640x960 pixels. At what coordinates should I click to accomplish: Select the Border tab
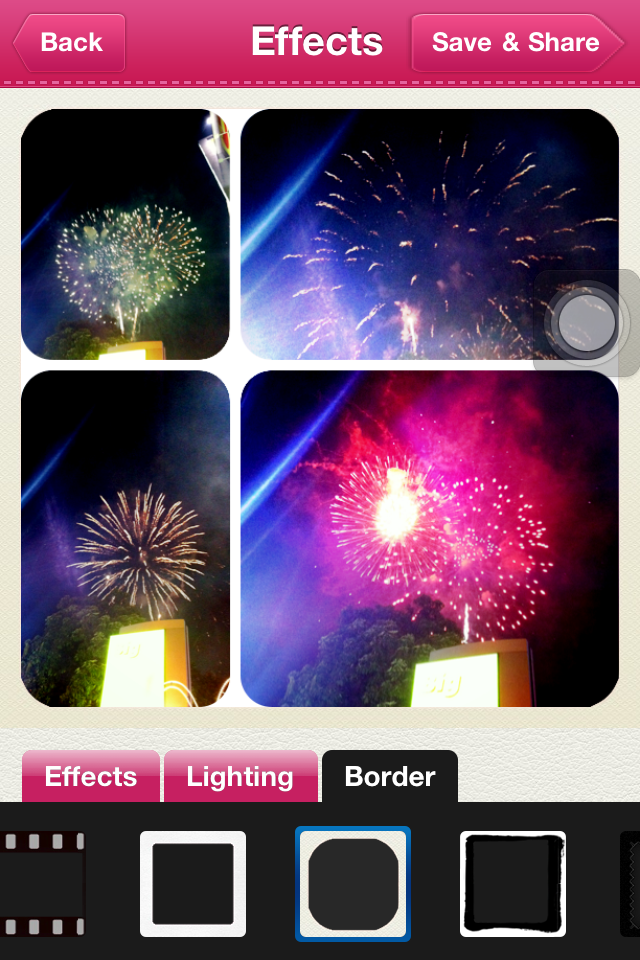(x=390, y=777)
